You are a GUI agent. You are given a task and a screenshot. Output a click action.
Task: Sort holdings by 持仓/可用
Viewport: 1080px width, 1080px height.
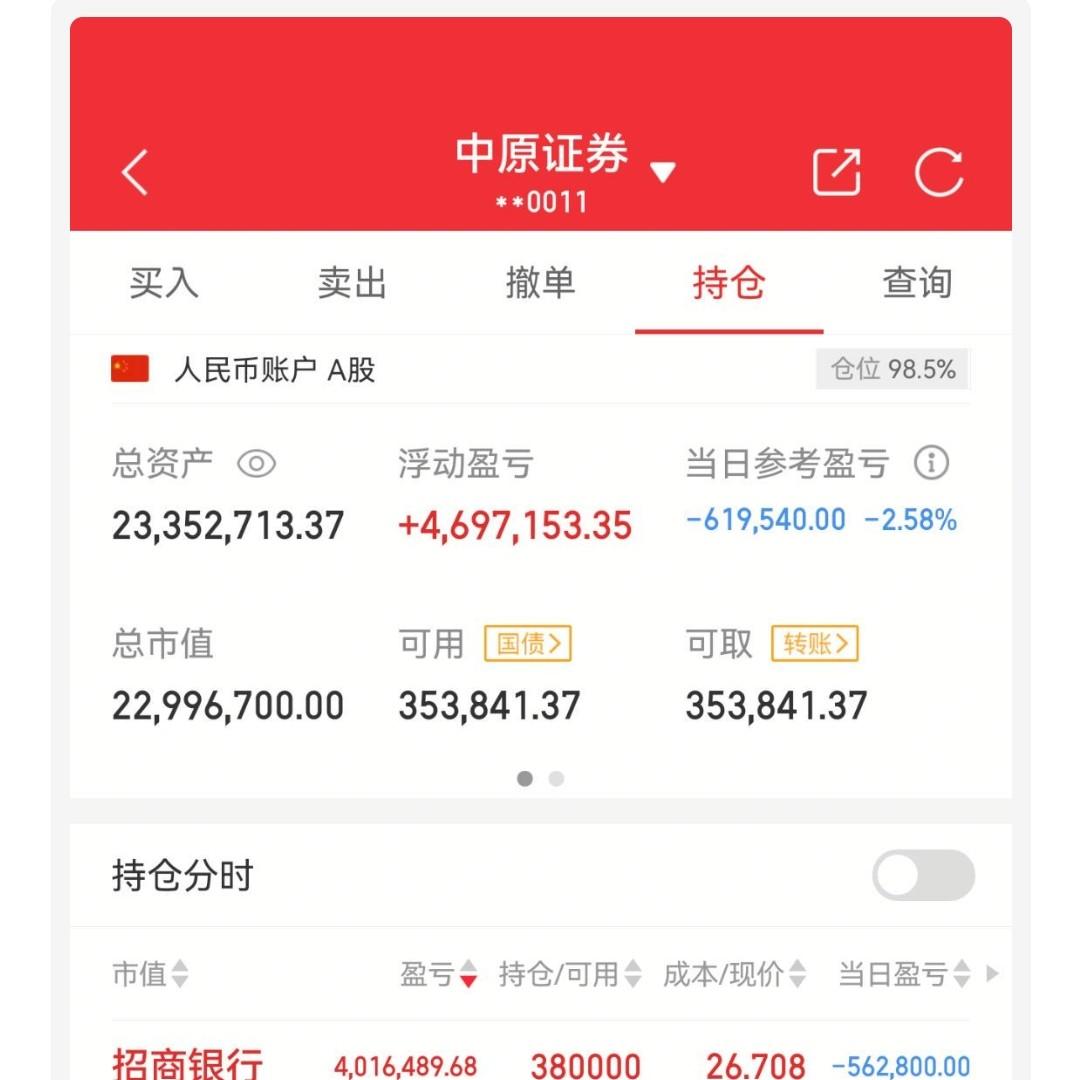pos(570,974)
